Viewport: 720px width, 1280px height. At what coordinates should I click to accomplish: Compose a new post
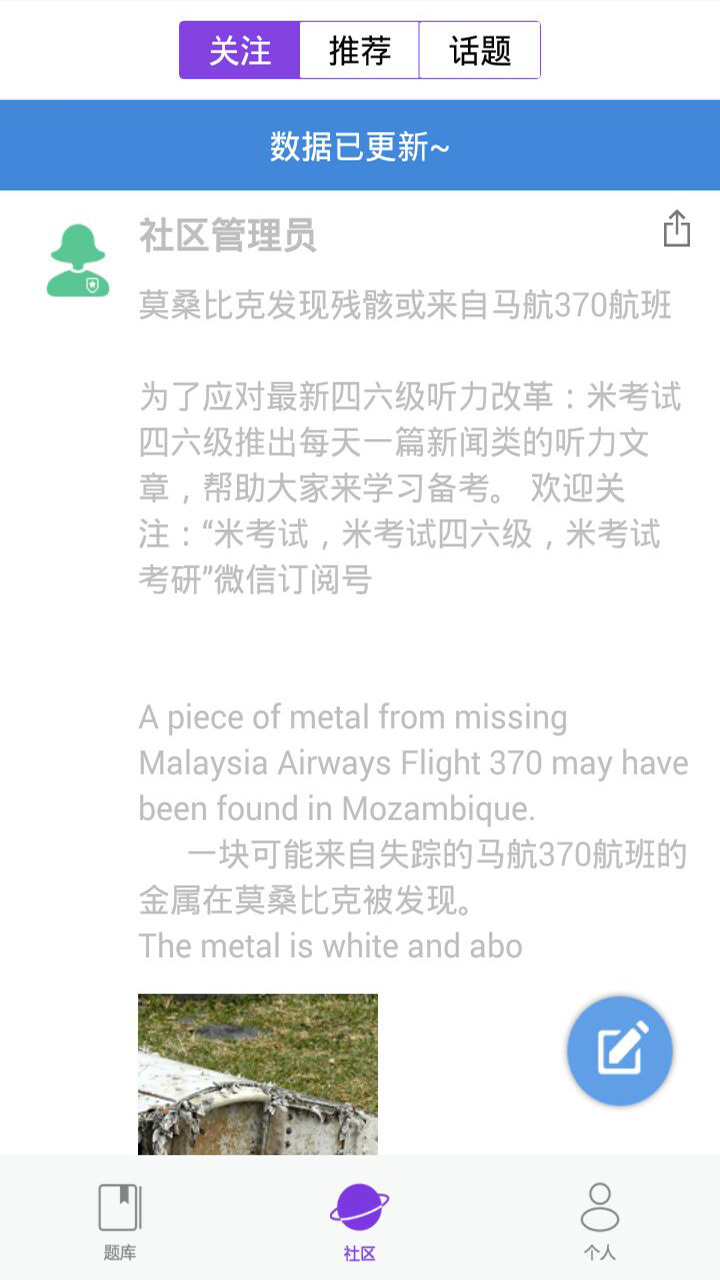[620, 1050]
